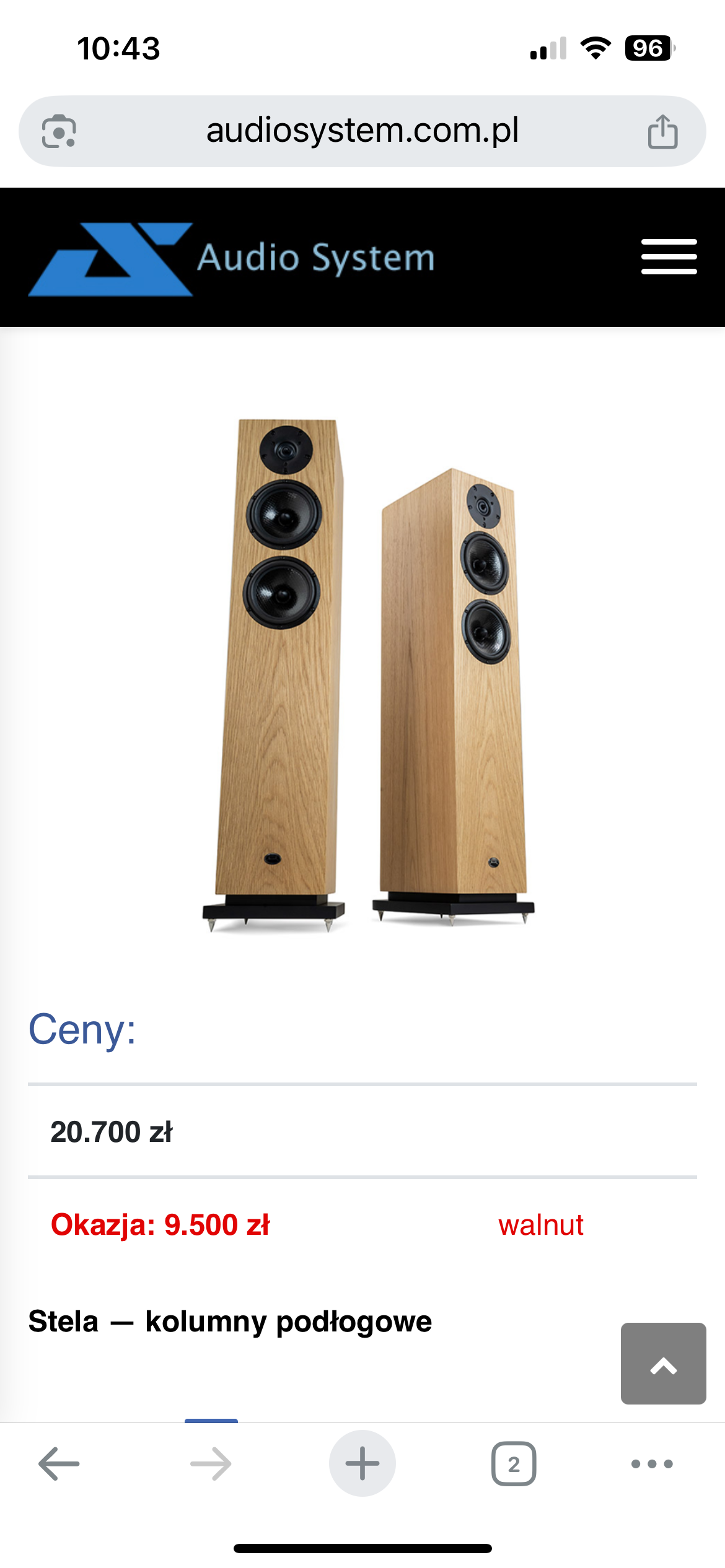This screenshot has height=1568, width=725.
Task: Tap the audiosystem.com.pl address bar
Action: tap(362, 131)
